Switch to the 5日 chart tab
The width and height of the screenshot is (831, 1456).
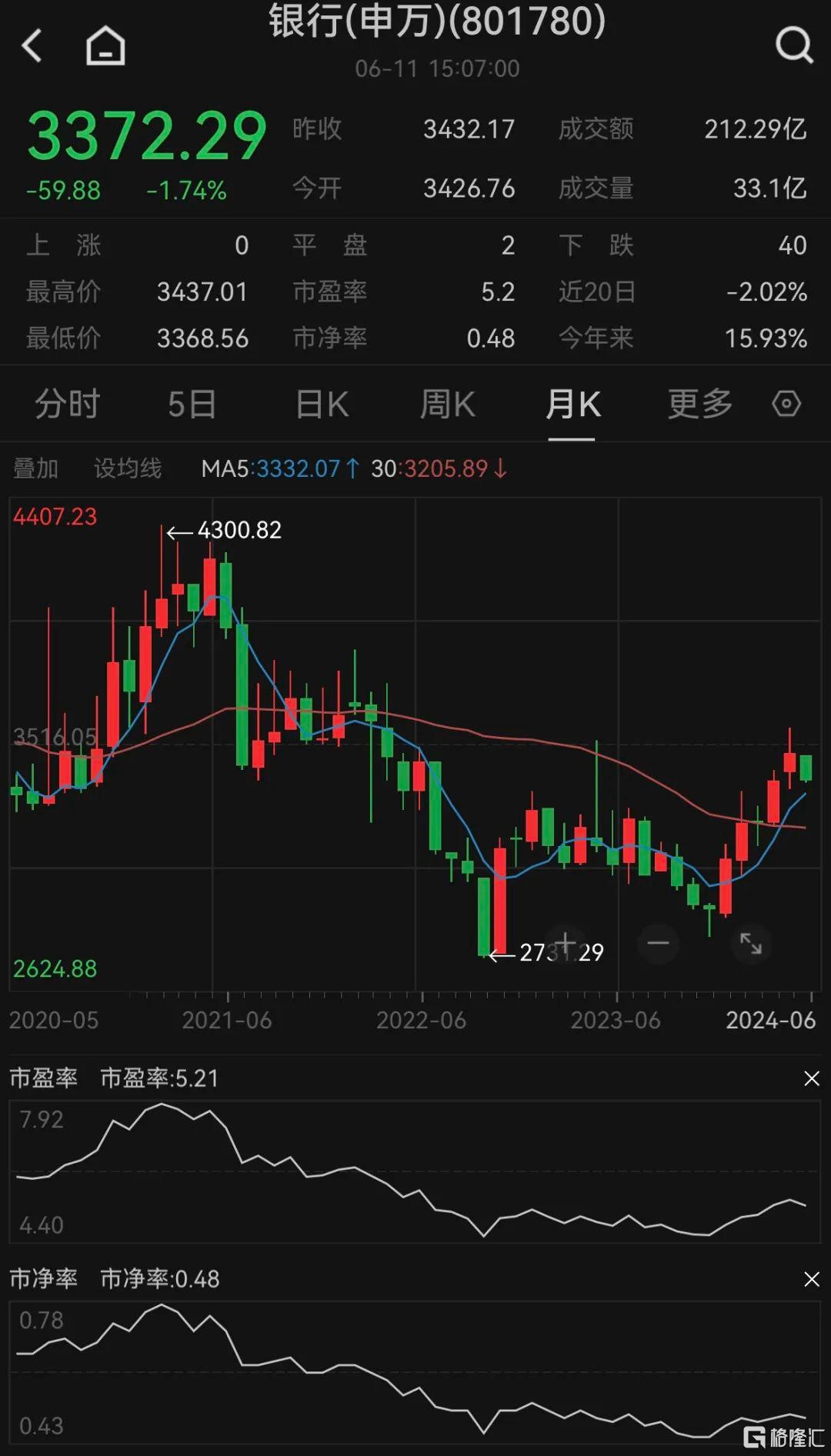(x=192, y=403)
